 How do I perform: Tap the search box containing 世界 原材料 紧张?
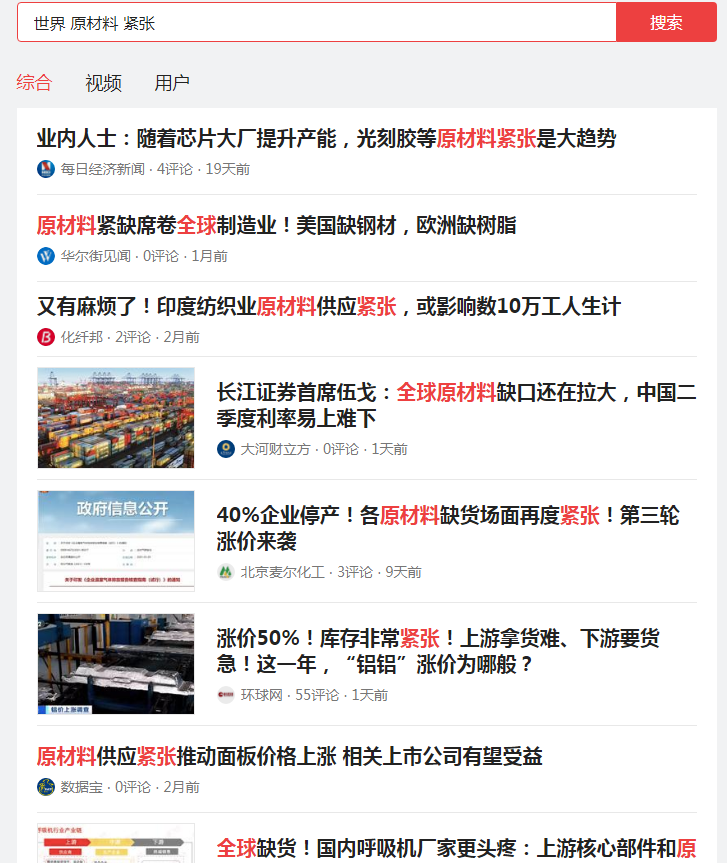click(x=316, y=23)
